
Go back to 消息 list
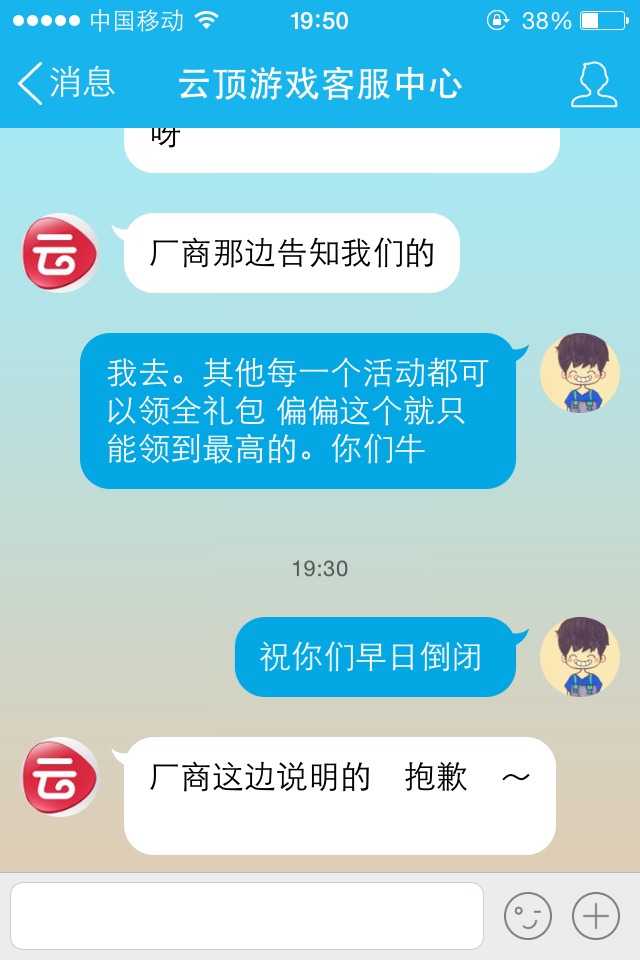[66, 84]
